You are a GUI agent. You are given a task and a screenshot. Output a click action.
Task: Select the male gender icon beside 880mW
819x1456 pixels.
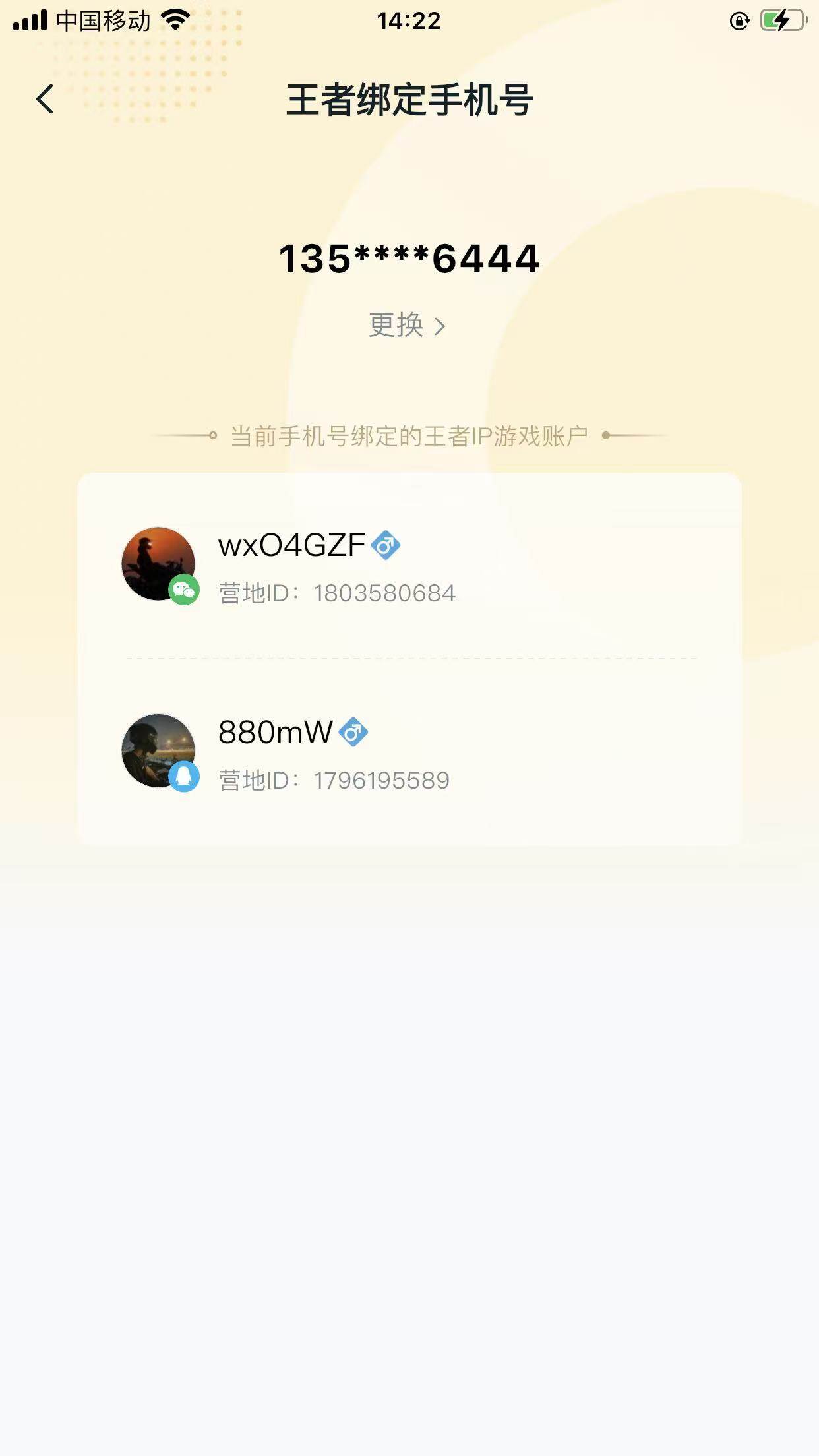pyautogui.click(x=355, y=732)
